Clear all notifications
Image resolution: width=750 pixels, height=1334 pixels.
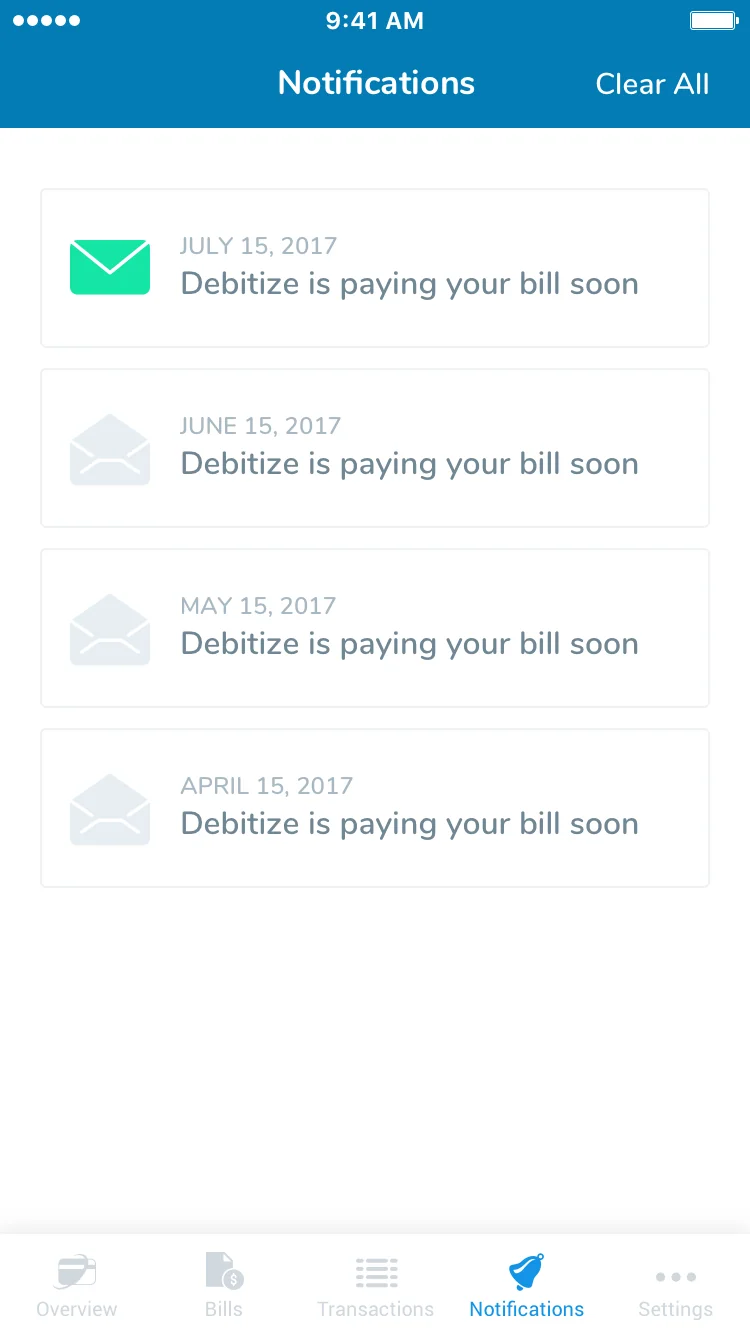pos(652,84)
